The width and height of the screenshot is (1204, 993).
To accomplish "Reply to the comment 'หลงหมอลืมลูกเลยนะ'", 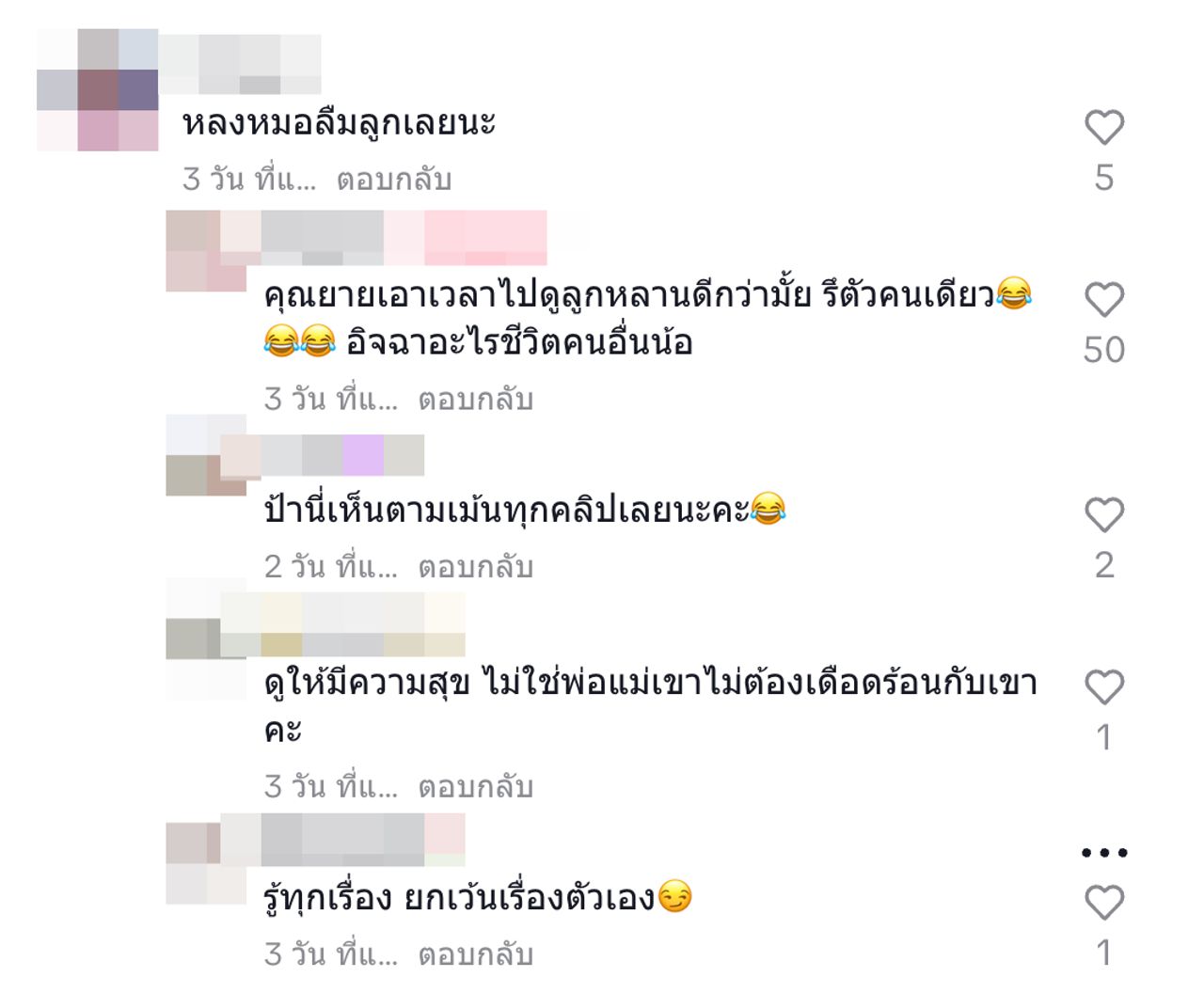I will pos(394,179).
